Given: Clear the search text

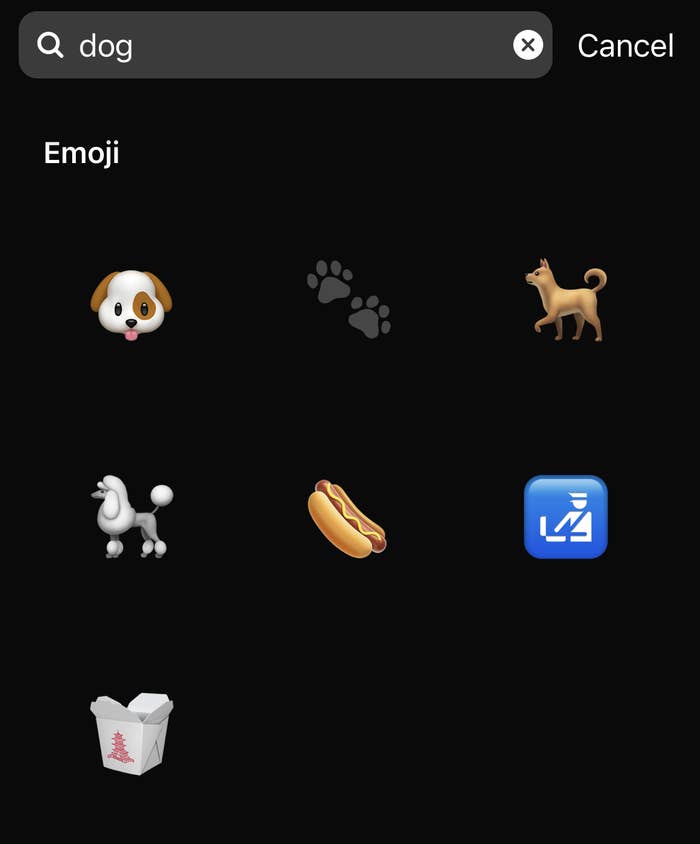Looking at the screenshot, I should [528, 45].
